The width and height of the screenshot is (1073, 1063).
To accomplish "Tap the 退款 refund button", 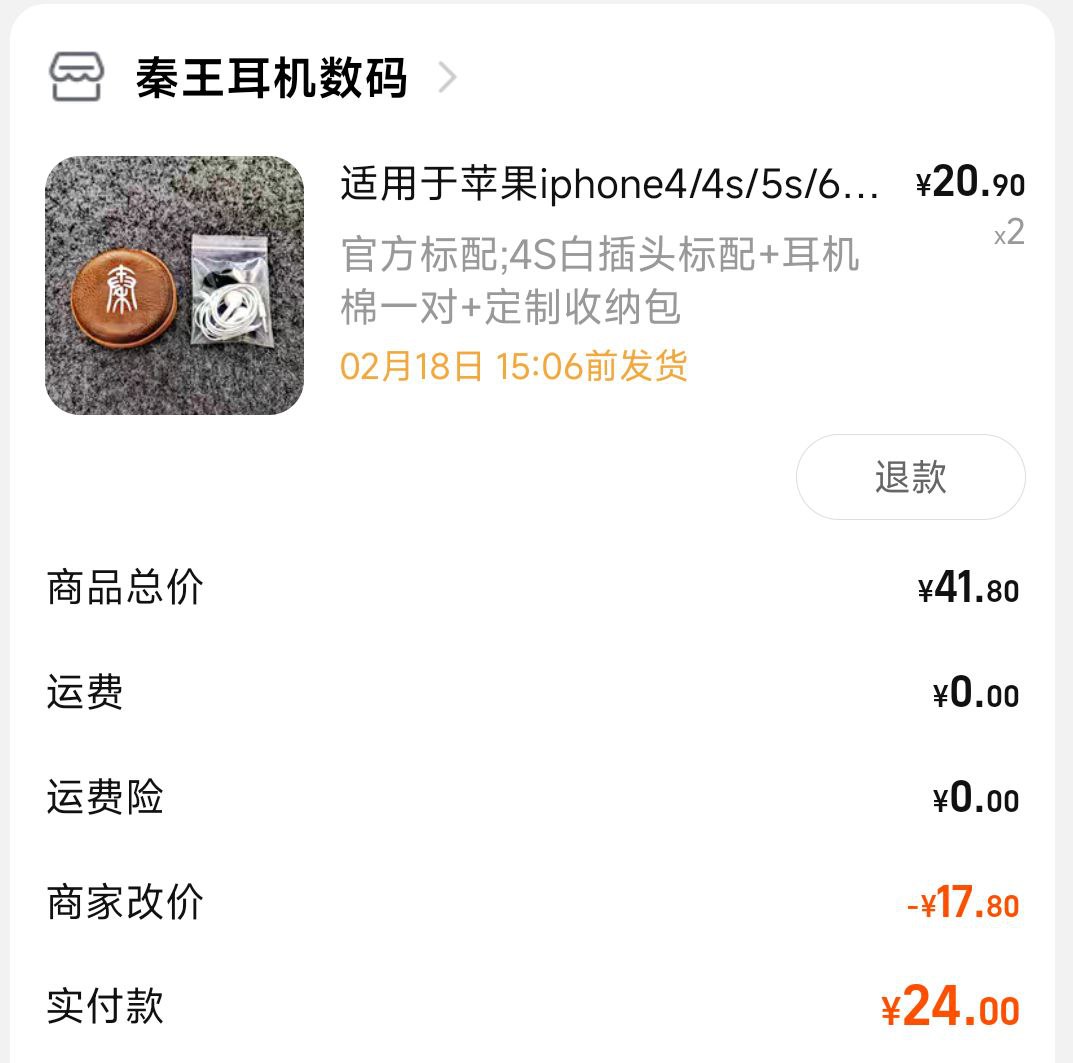I will (910, 477).
